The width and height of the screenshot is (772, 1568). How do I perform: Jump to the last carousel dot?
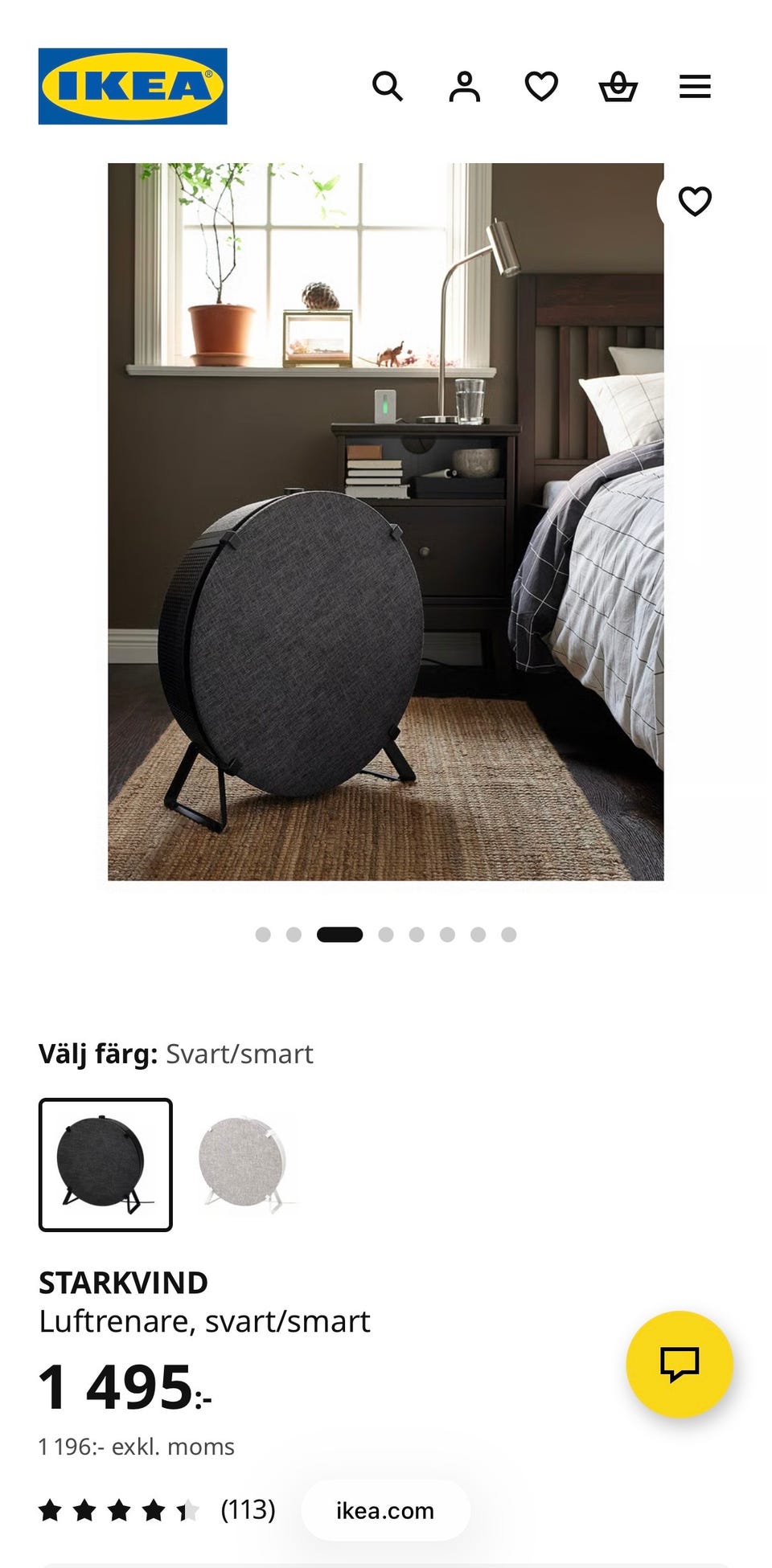[x=507, y=935]
